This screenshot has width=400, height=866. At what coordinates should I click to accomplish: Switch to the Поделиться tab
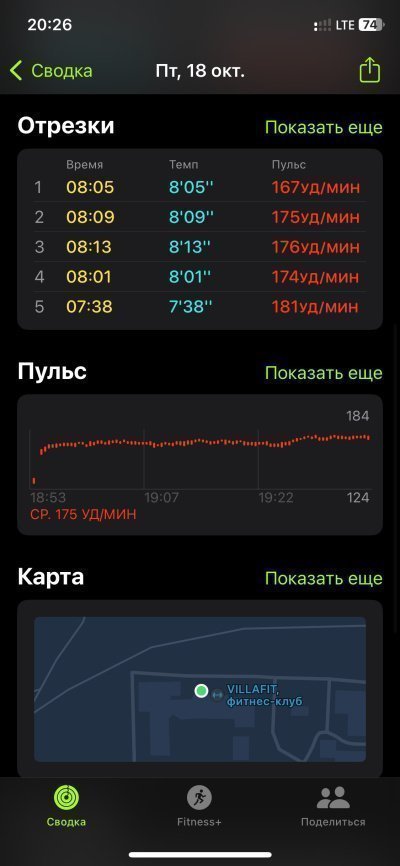click(333, 806)
